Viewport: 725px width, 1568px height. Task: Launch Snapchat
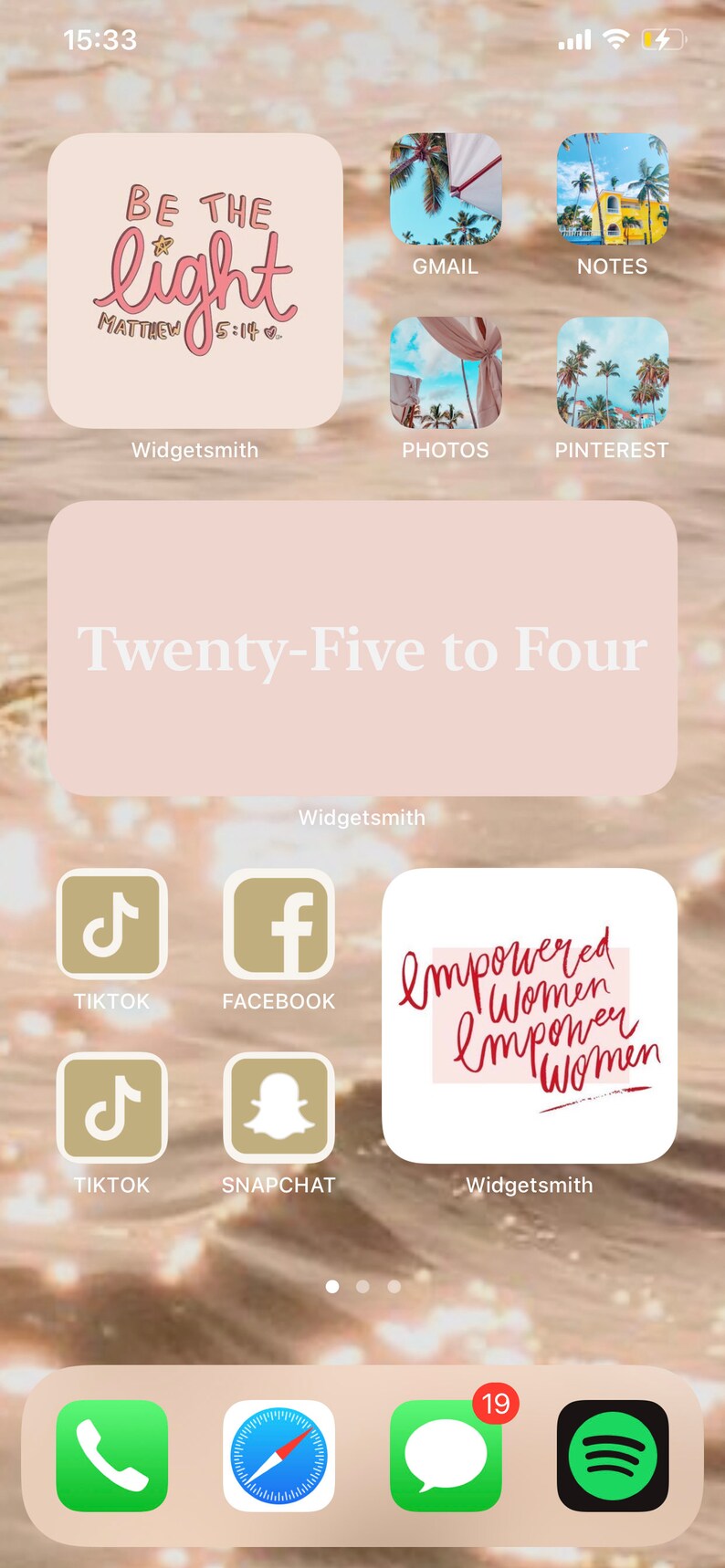278,1107
